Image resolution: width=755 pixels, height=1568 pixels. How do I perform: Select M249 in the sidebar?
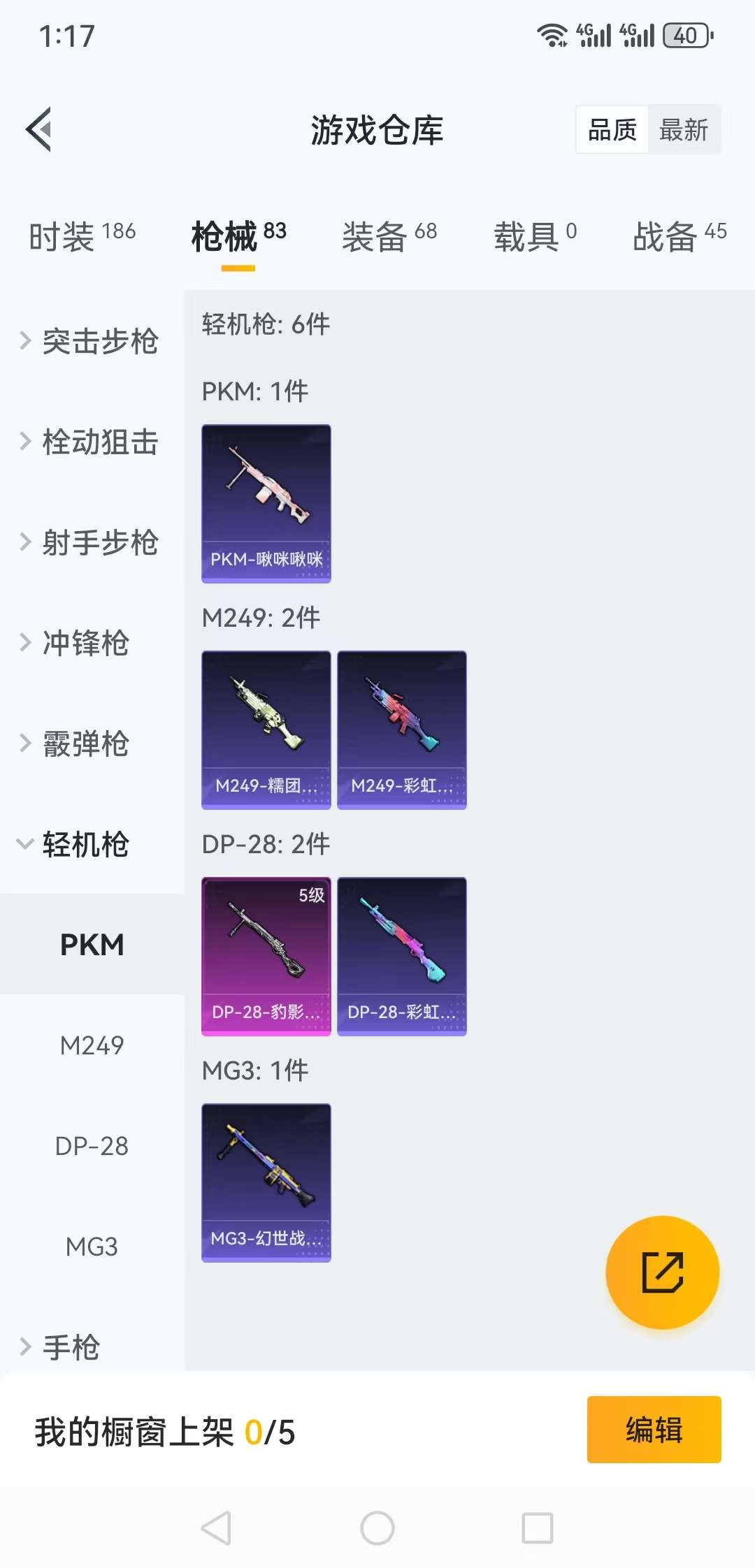click(x=92, y=1045)
